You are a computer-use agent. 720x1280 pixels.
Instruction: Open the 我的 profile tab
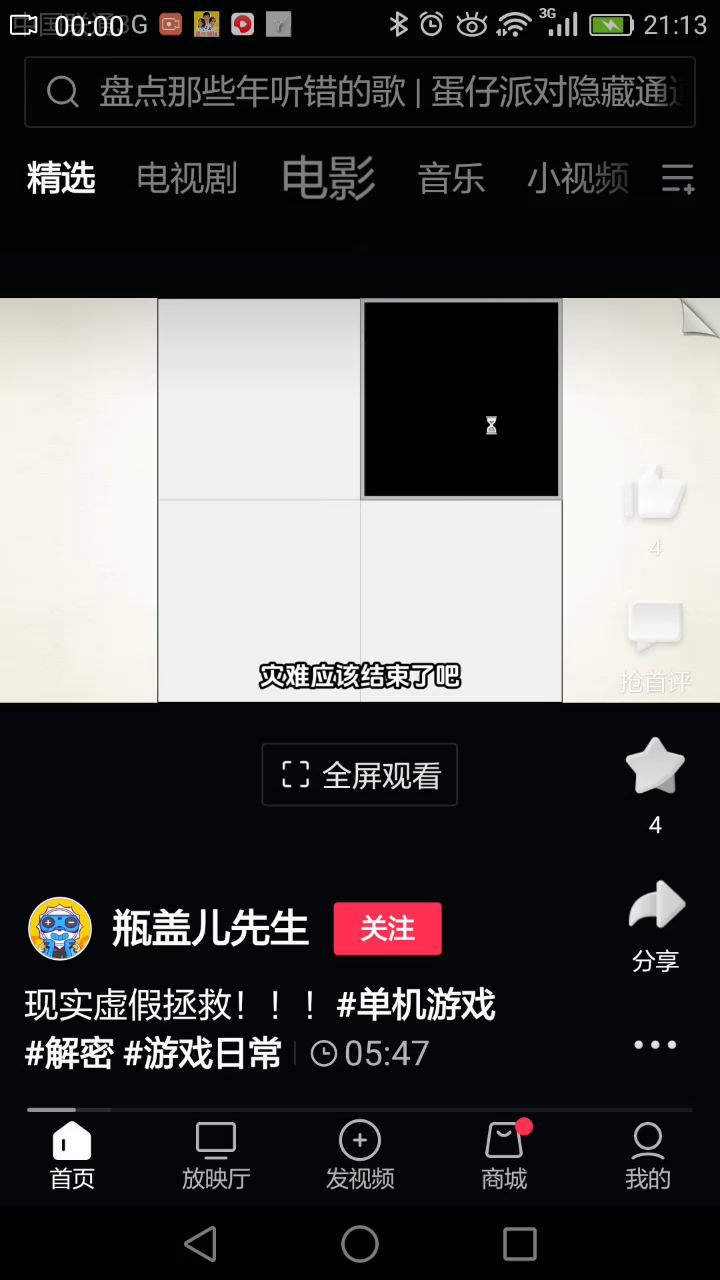click(x=648, y=1156)
